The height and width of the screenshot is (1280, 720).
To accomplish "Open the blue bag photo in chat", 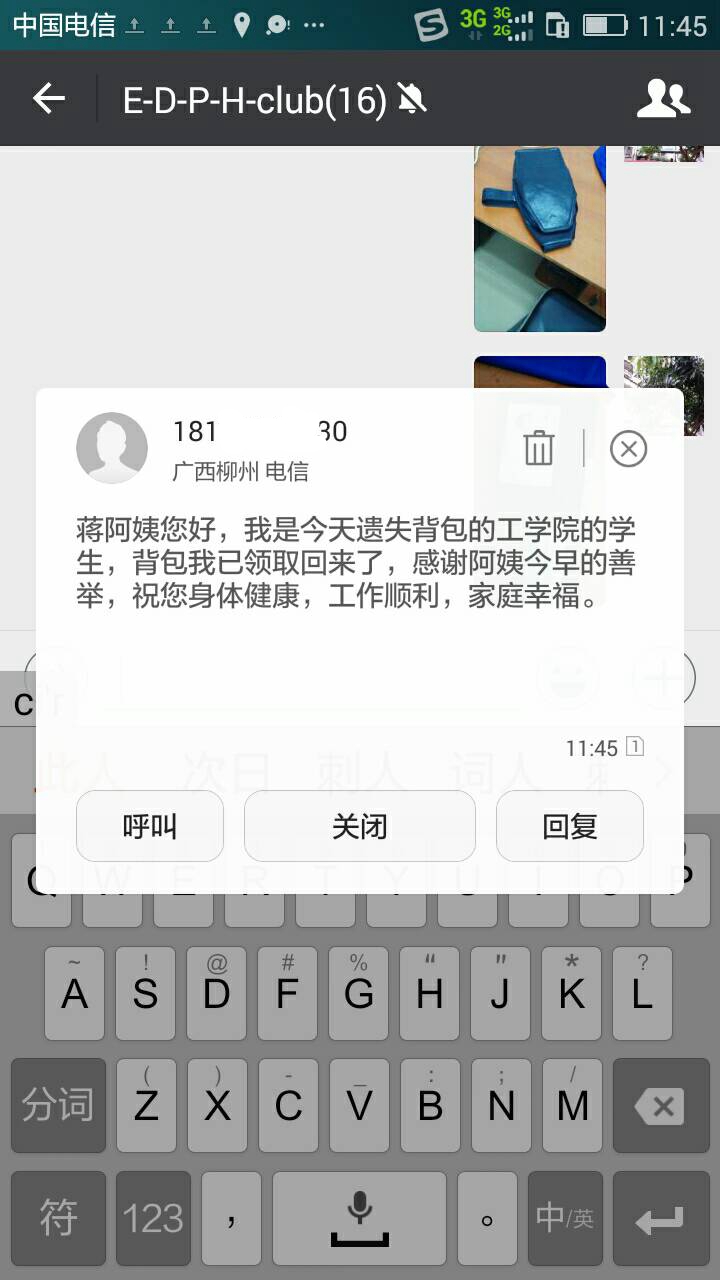I will pyautogui.click(x=540, y=238).
